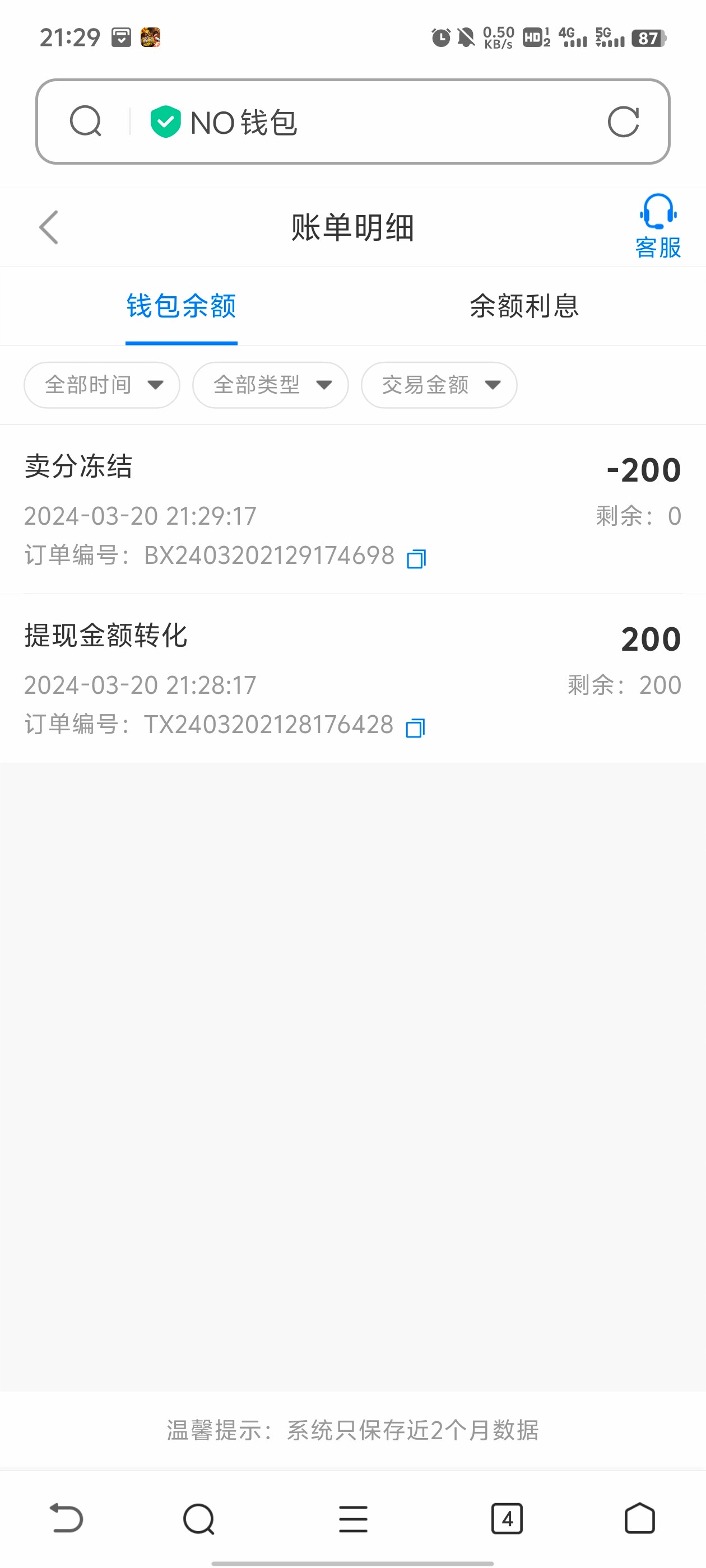Tap the browser back arrow in bottom toolbar
Viewport: 706px width, 1568px height.
[66, 1518]
